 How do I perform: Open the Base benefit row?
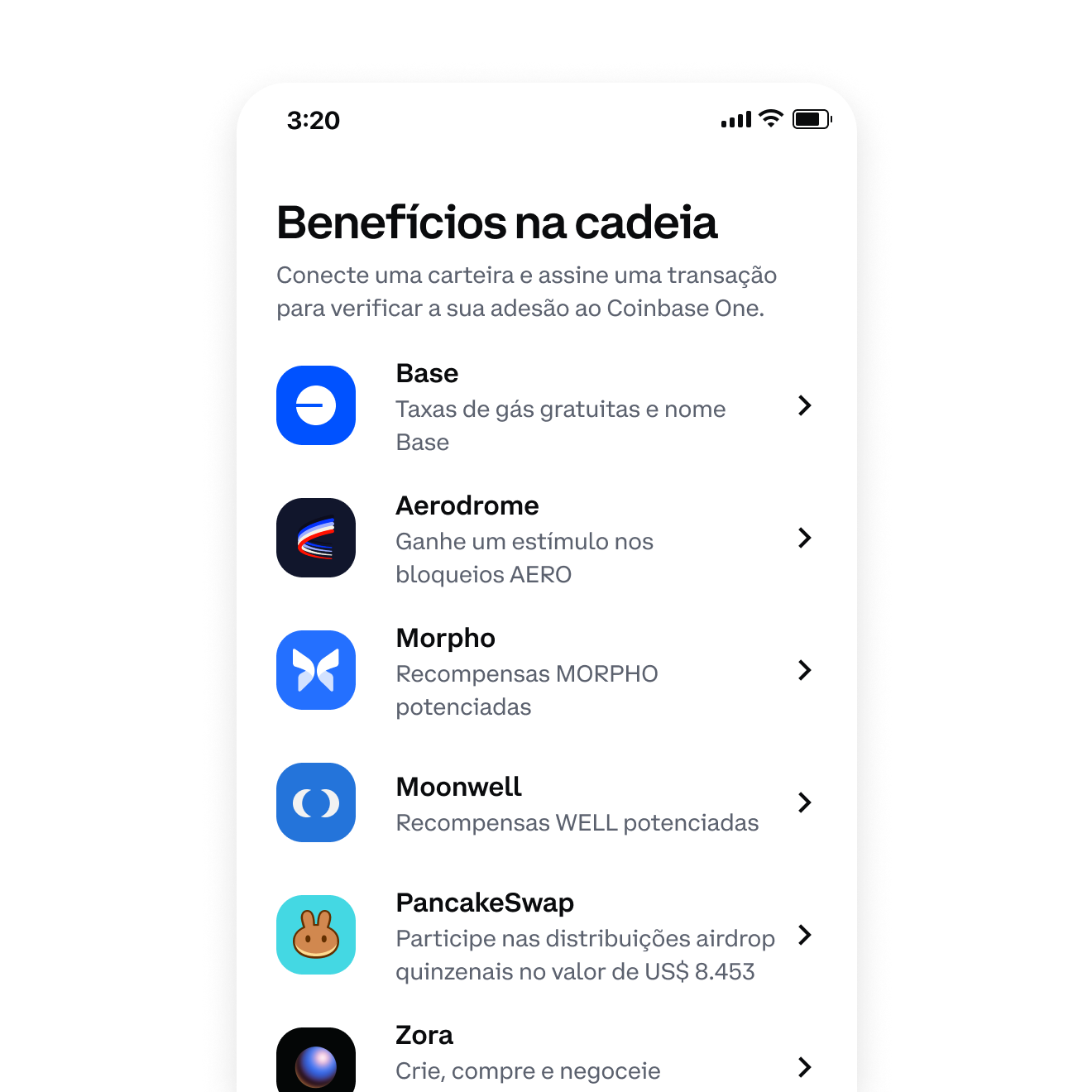[546, 405]
